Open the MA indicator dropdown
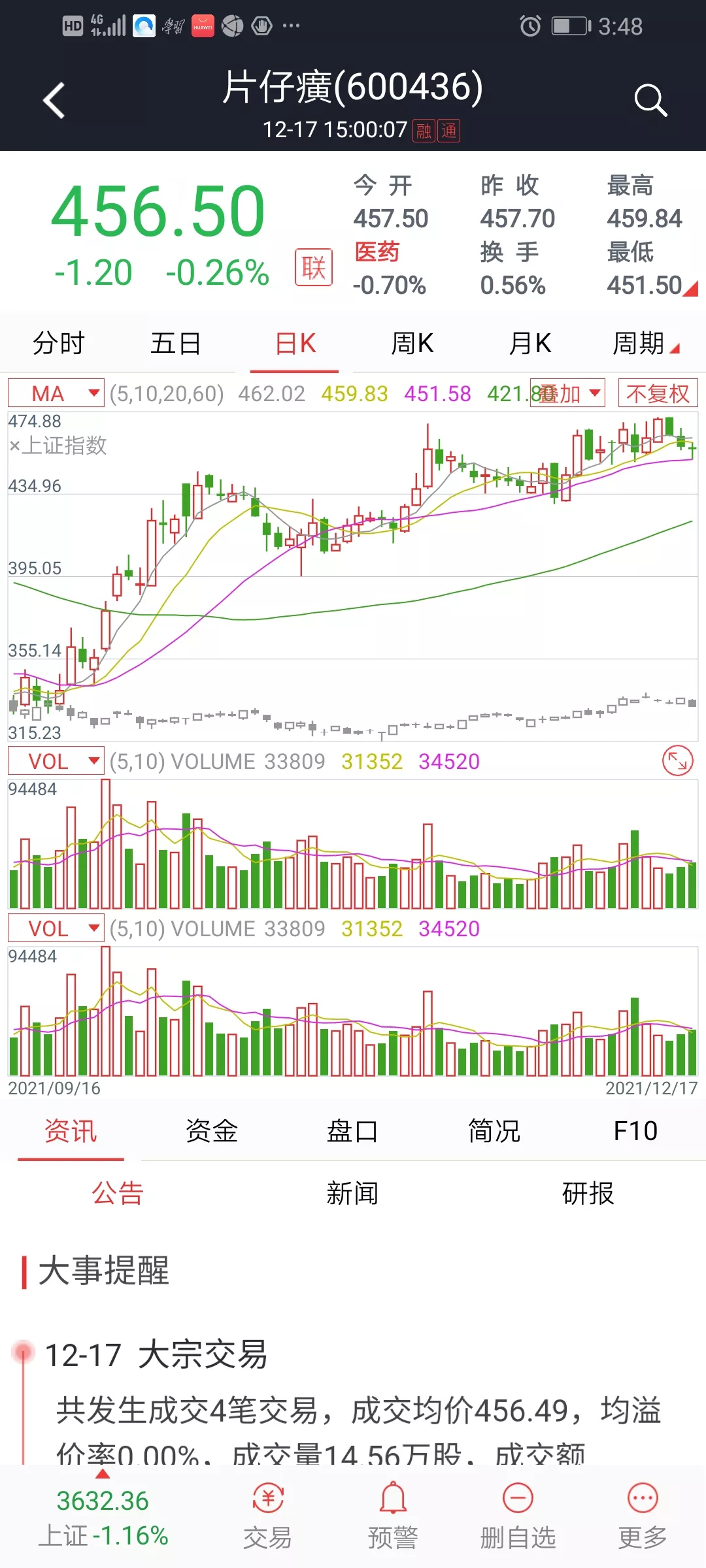This screenshot has width=706, height=1568. [56, 393]
